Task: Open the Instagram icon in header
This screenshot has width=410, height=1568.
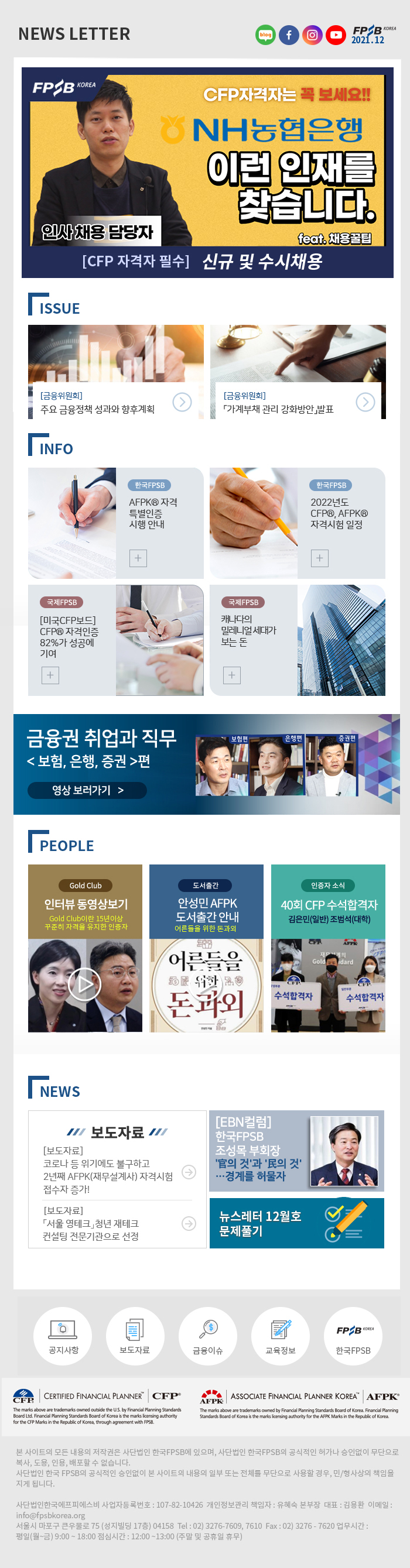Action: click(x=312, y=35)
